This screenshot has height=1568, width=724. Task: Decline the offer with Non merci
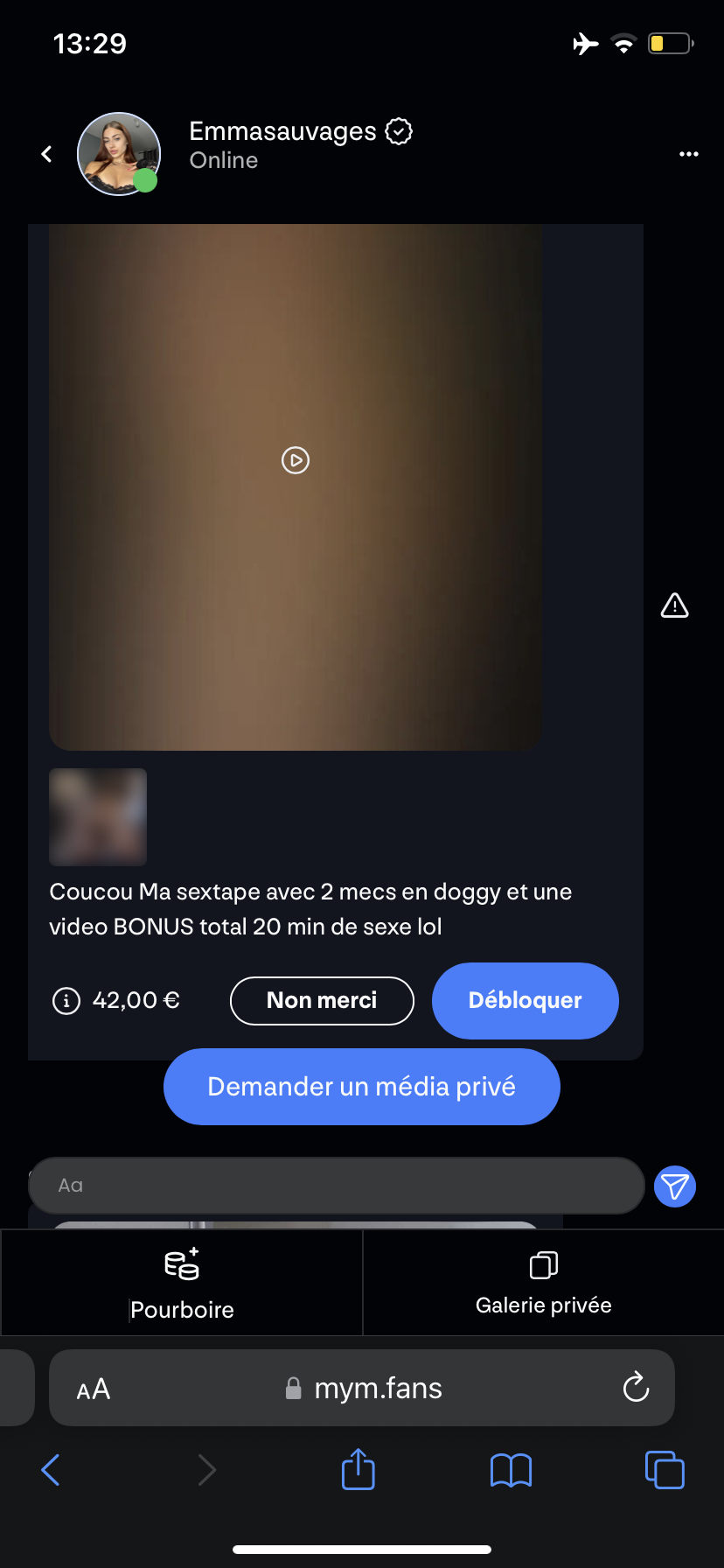tap(322, 1000)
